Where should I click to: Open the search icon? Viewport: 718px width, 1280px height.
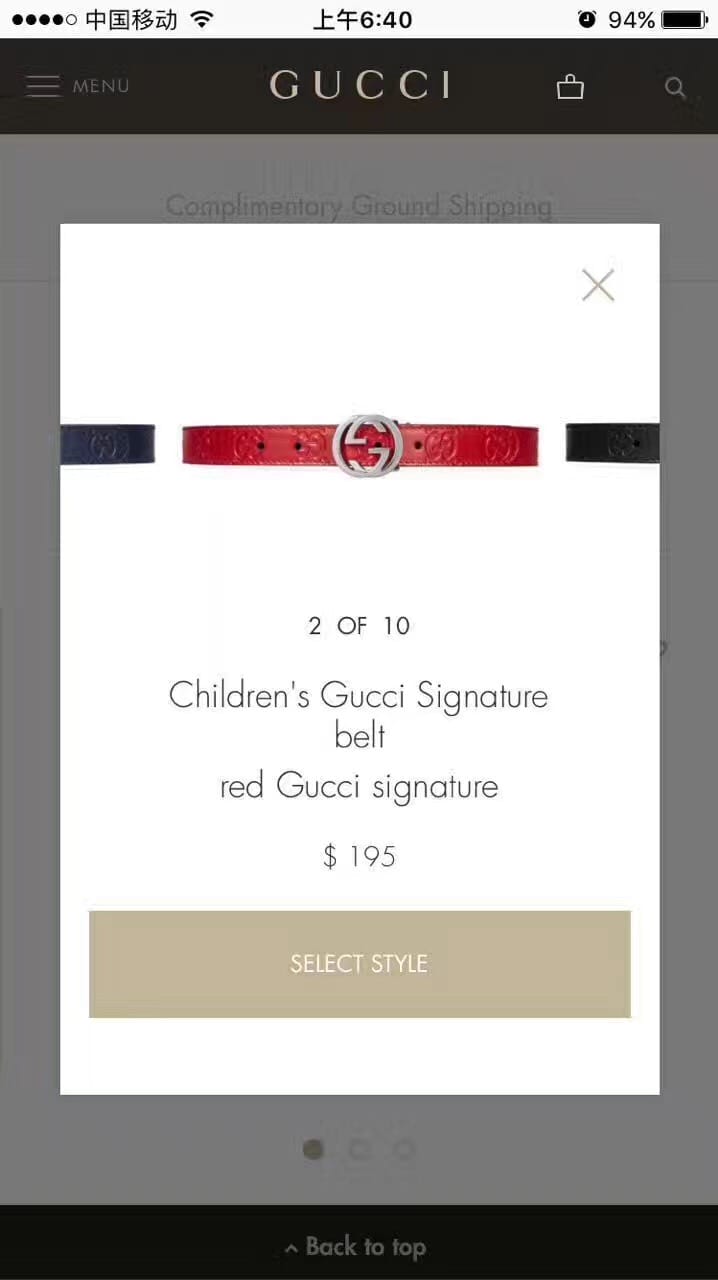[675, 87]
